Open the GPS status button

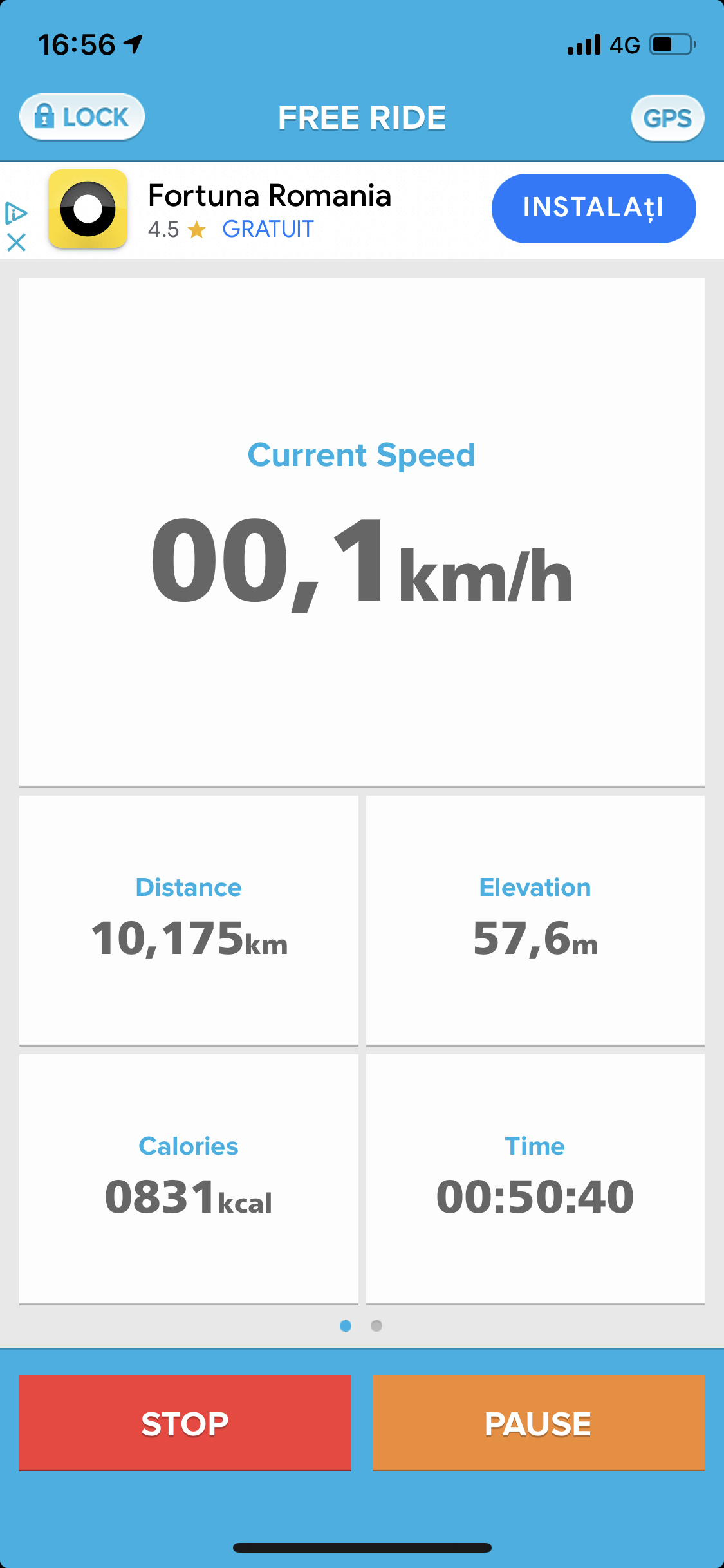[667, 118]
